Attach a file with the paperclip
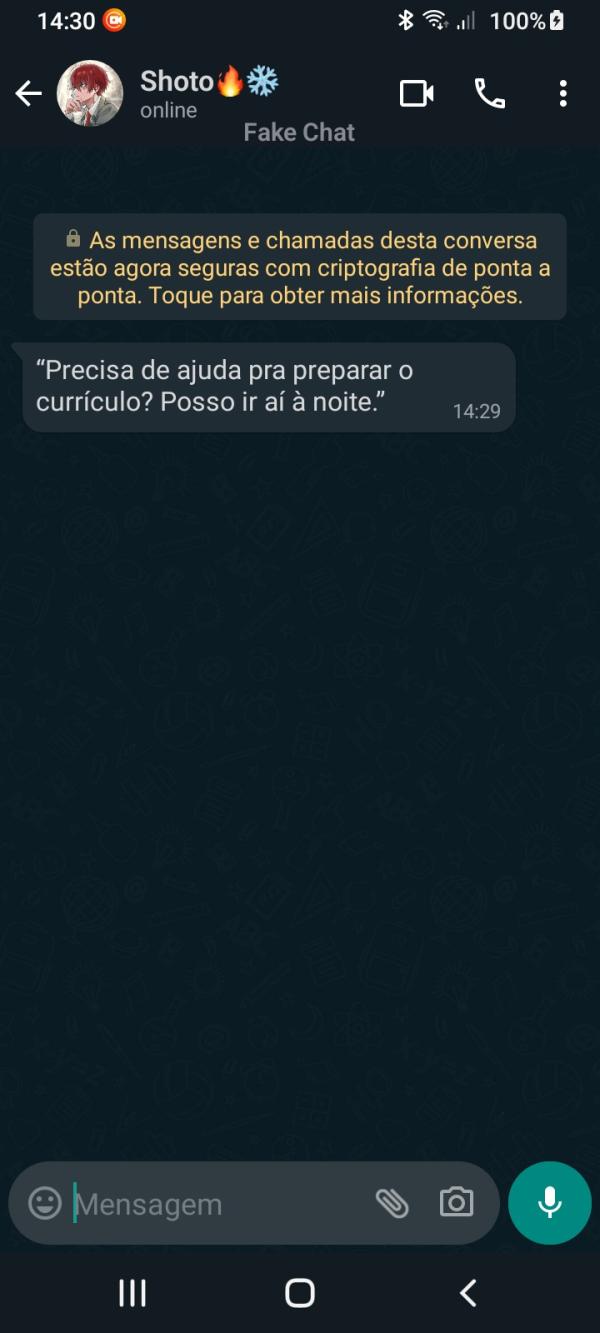Viewport: 600px width, 1333px height. [392, 1203]
